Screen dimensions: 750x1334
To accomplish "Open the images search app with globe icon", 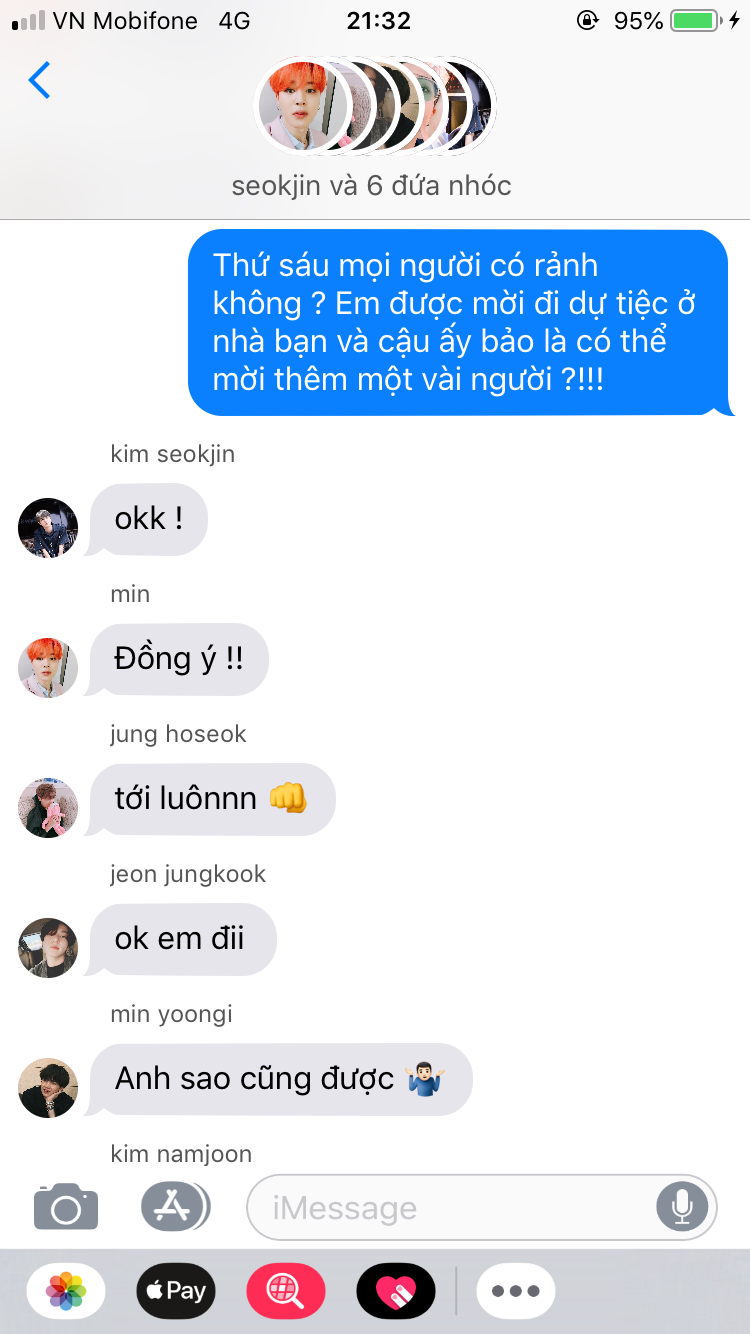I will click(x=286, y=1291).
